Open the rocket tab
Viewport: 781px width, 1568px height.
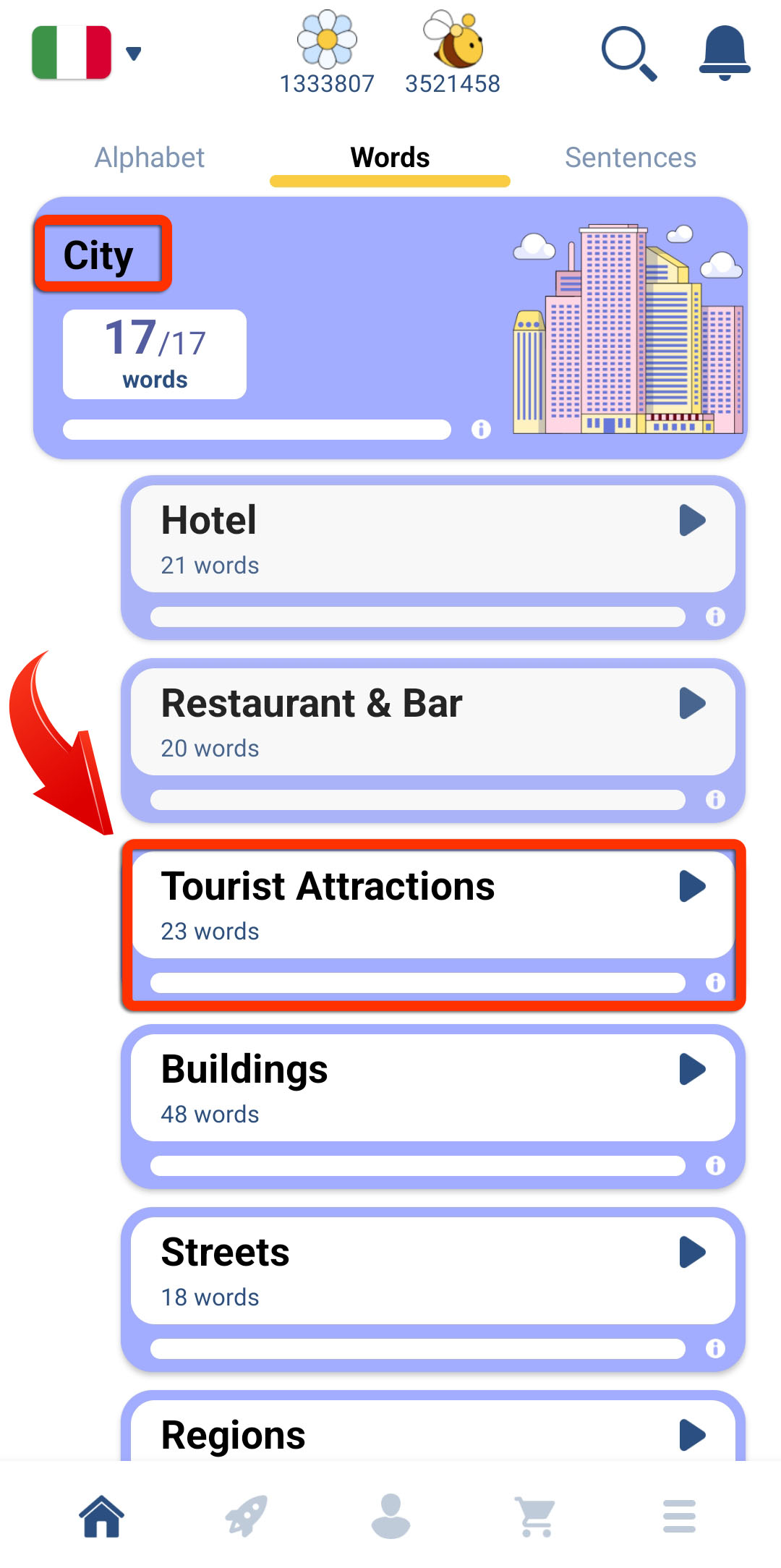click(246, 1516)
